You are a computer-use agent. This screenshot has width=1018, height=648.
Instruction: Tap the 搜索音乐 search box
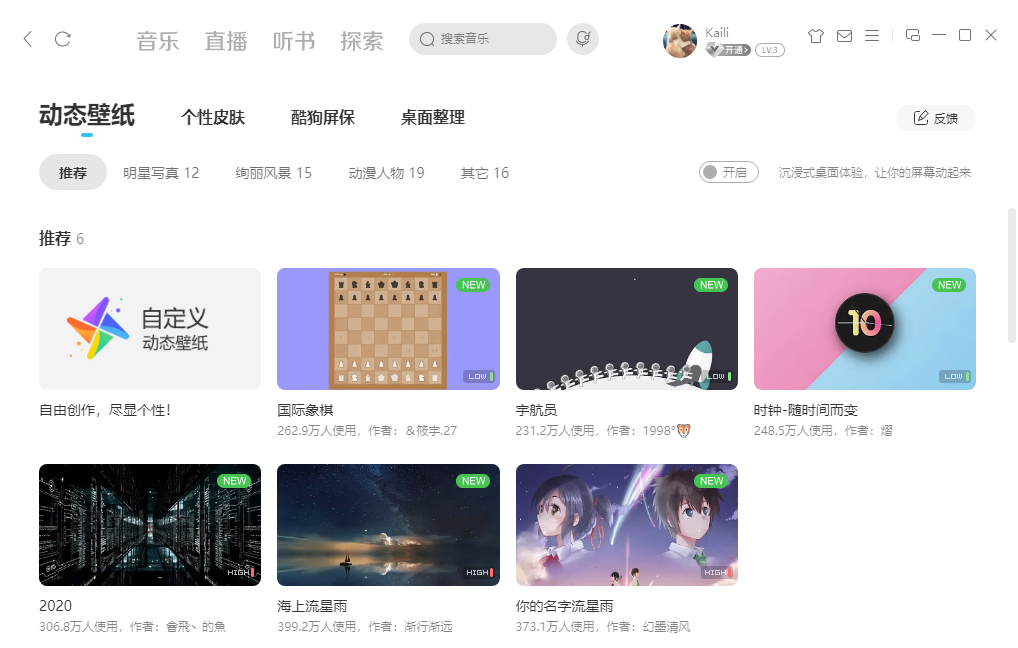[482, 39]
